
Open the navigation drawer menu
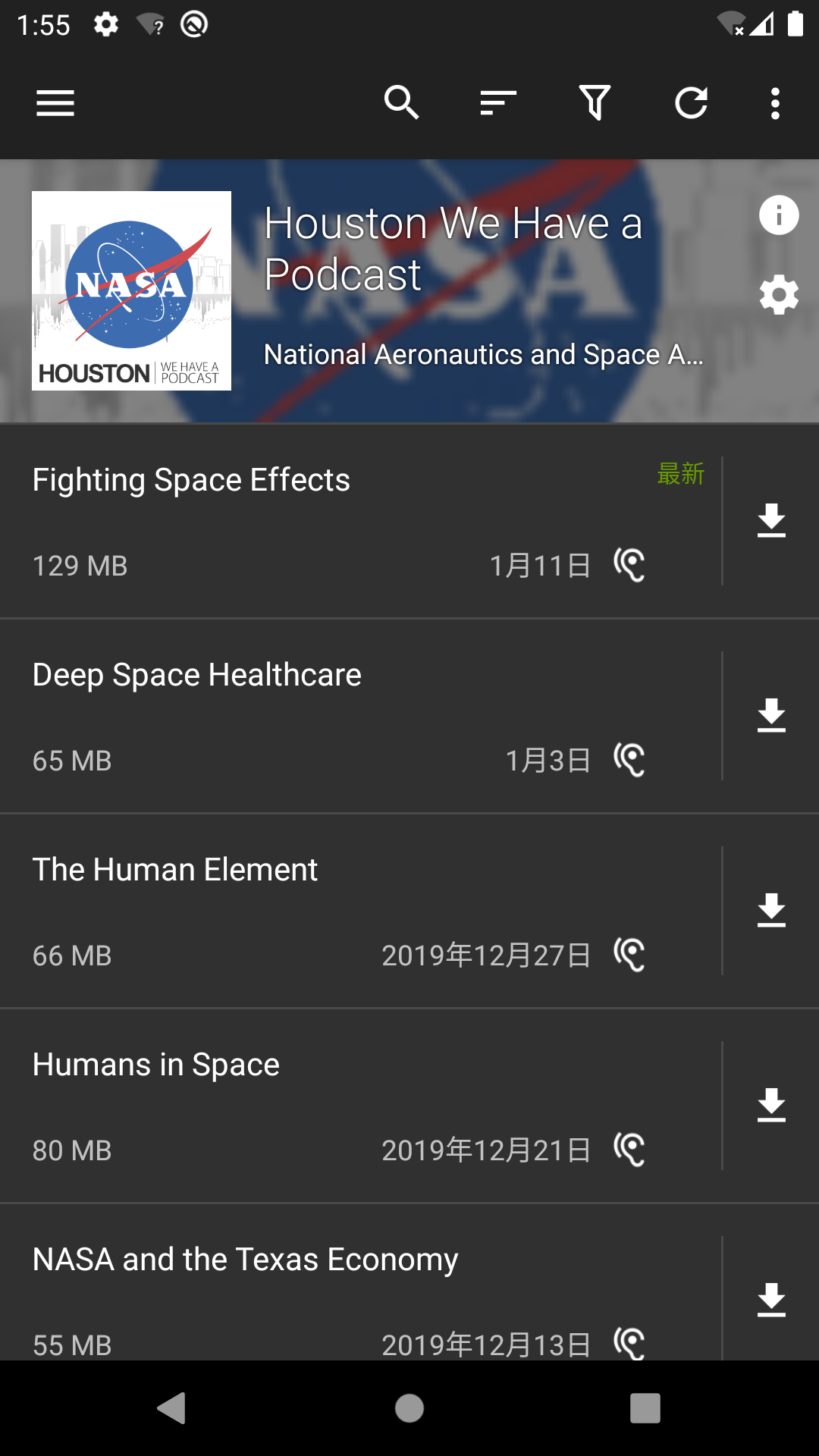[x=55, y=103]
